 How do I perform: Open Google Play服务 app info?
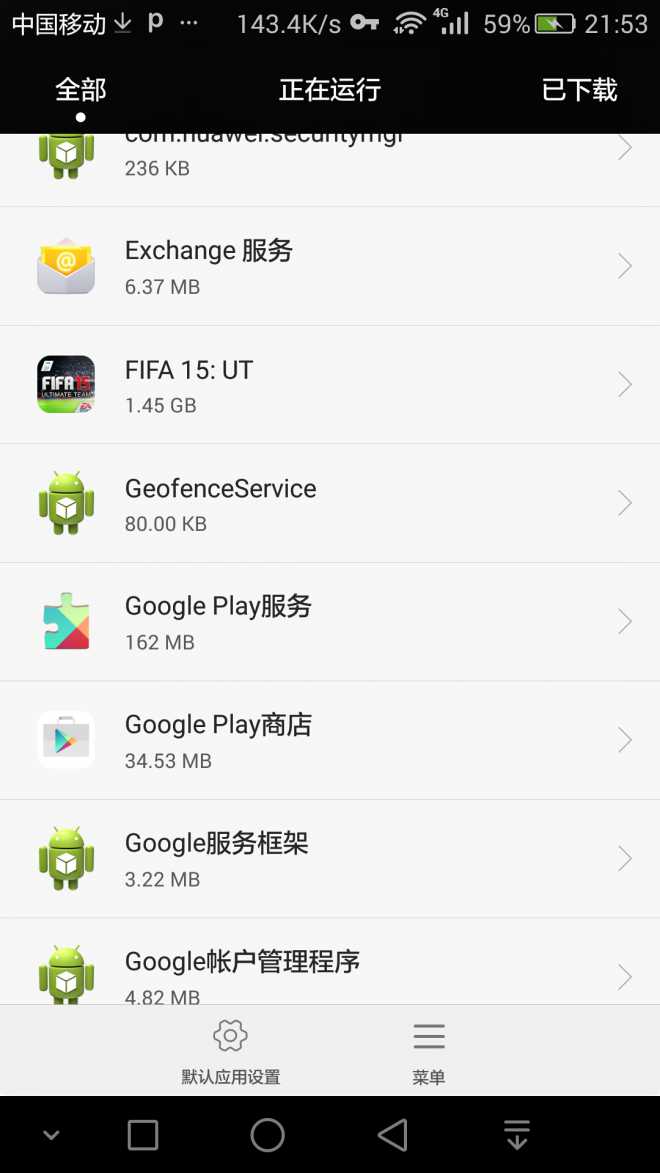(330, 622)
